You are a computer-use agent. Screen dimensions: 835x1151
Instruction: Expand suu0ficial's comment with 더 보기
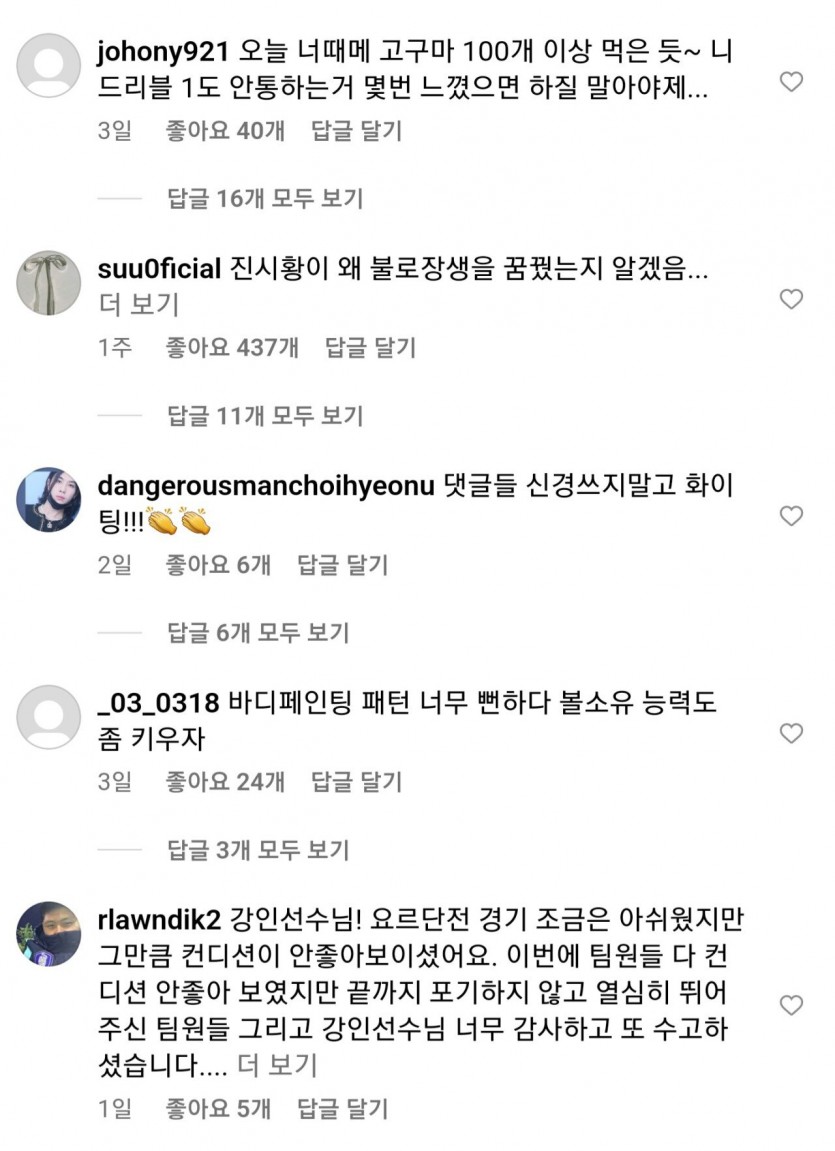point(138,304)
